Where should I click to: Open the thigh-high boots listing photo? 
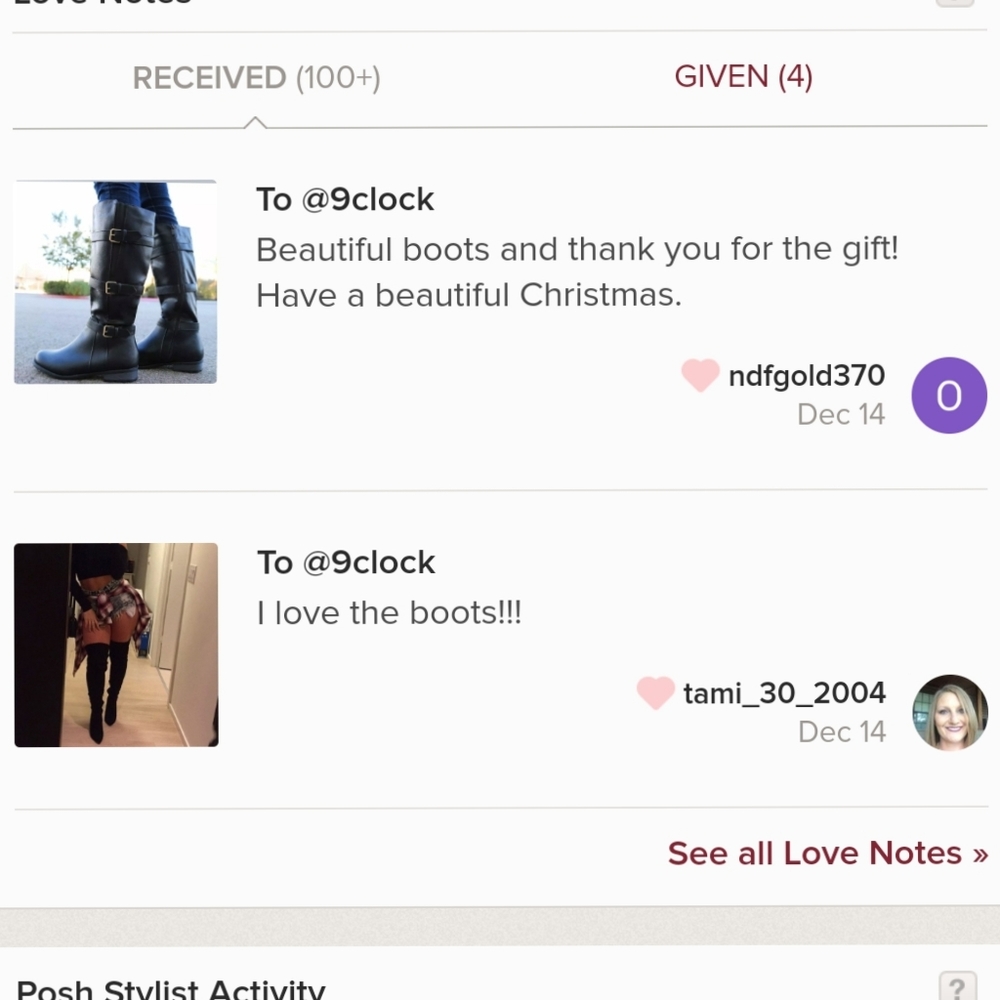(116, 645)
